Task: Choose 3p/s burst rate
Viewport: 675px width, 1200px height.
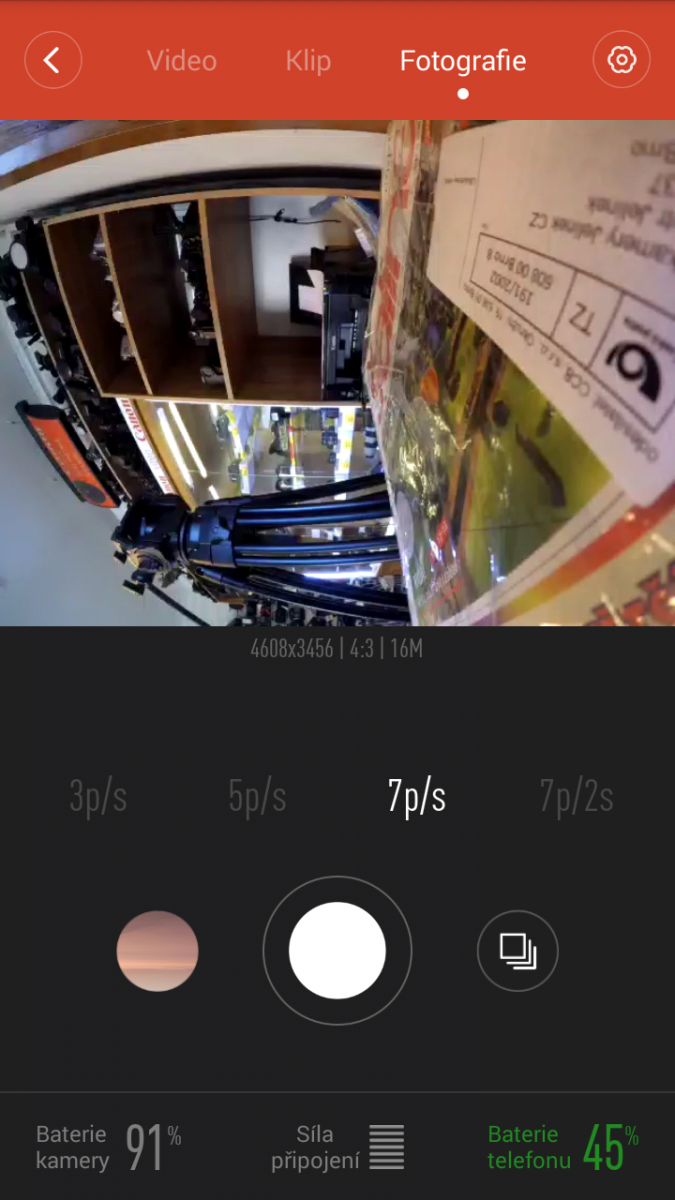Action: (x=98, y=797)
